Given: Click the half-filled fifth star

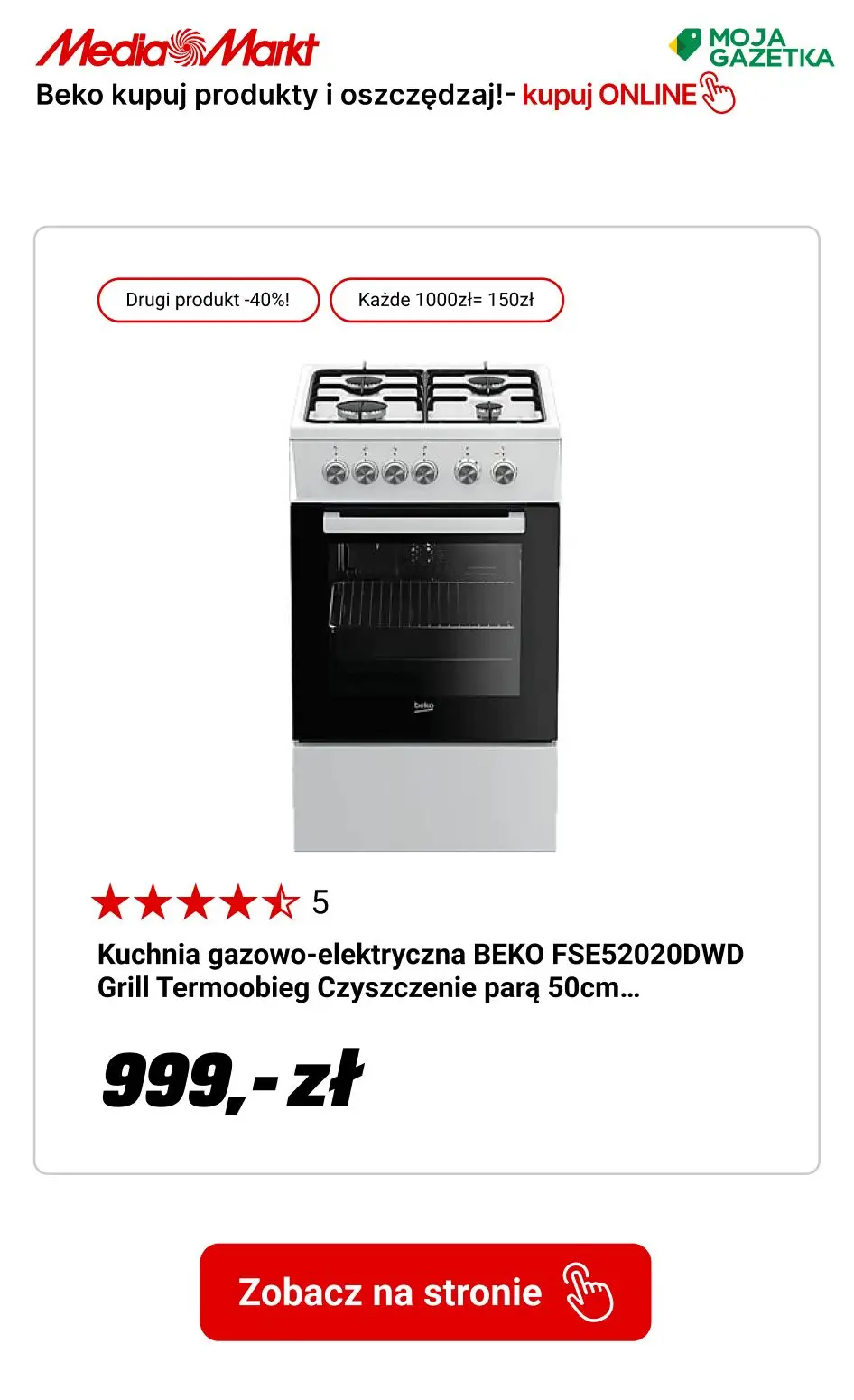Looking at the screenshot, I should 283,901.
